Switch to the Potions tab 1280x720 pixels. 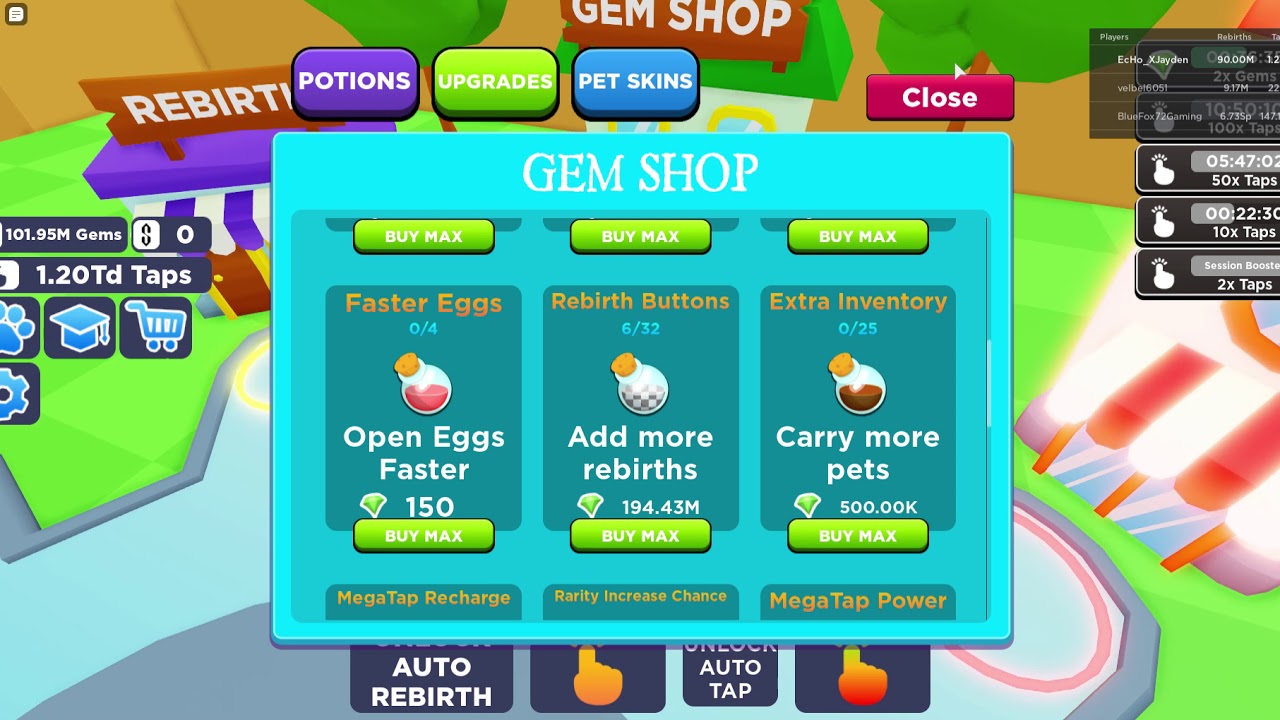(x=354, y=81)
